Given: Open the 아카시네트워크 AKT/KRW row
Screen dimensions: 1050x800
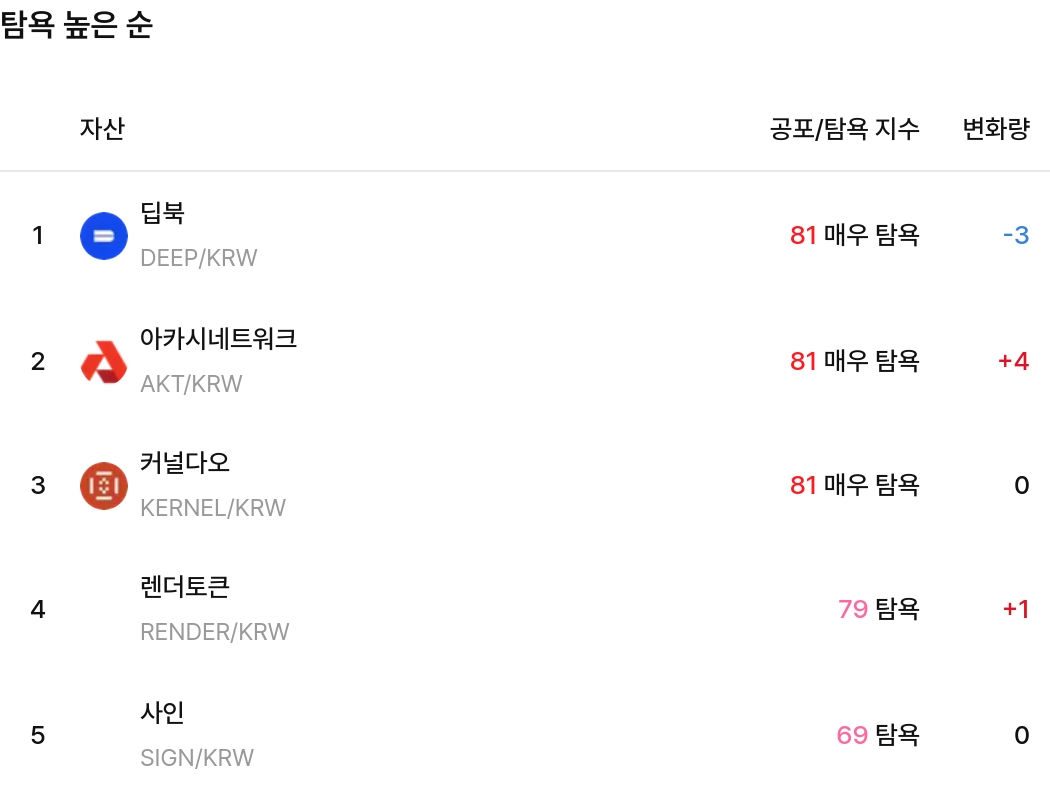Looking at the screenshot, I should point(218,360).
